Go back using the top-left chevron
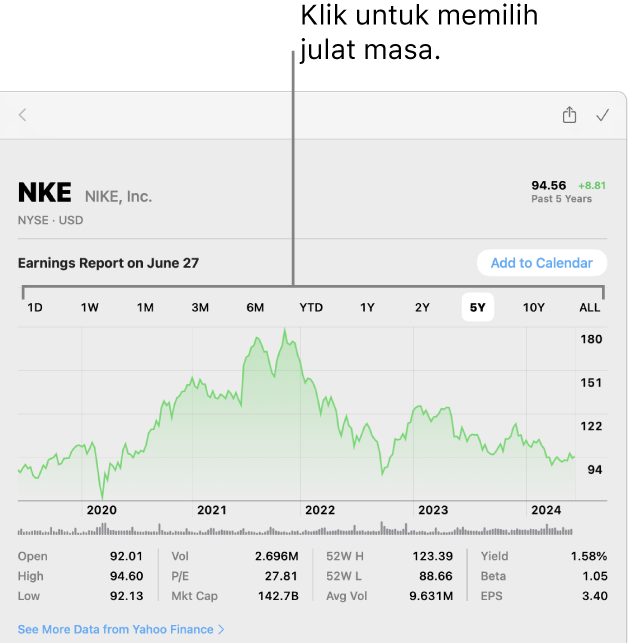Viewport: 628px width, 644px height. 23,115
